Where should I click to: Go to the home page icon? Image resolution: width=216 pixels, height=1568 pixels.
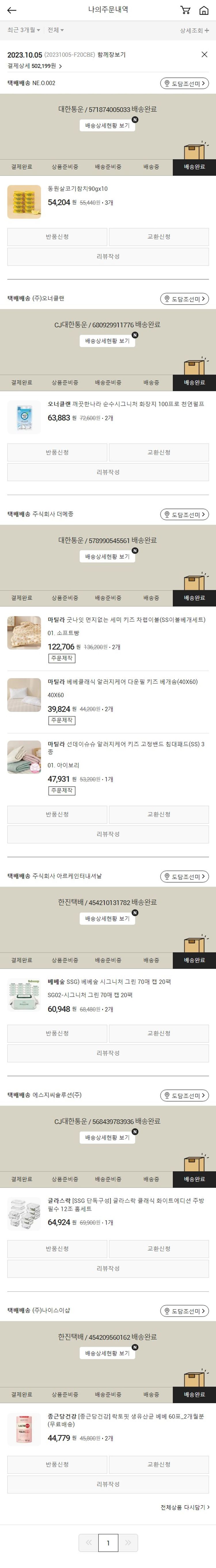pos(204,10)
